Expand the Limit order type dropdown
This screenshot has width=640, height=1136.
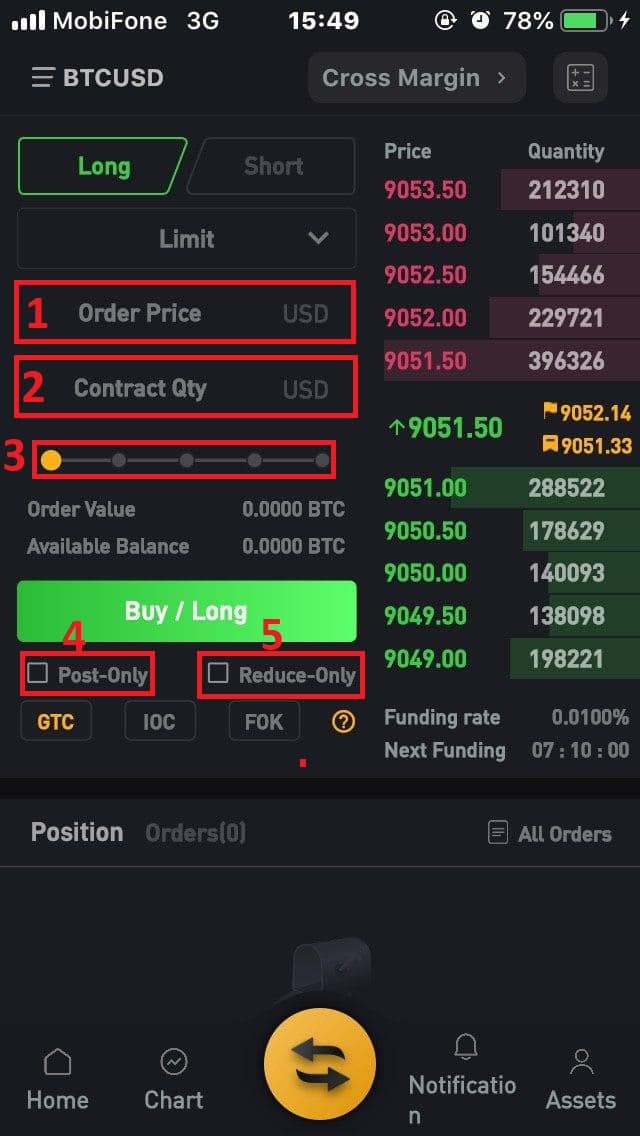pyautogui.click(x=187, y=239)
